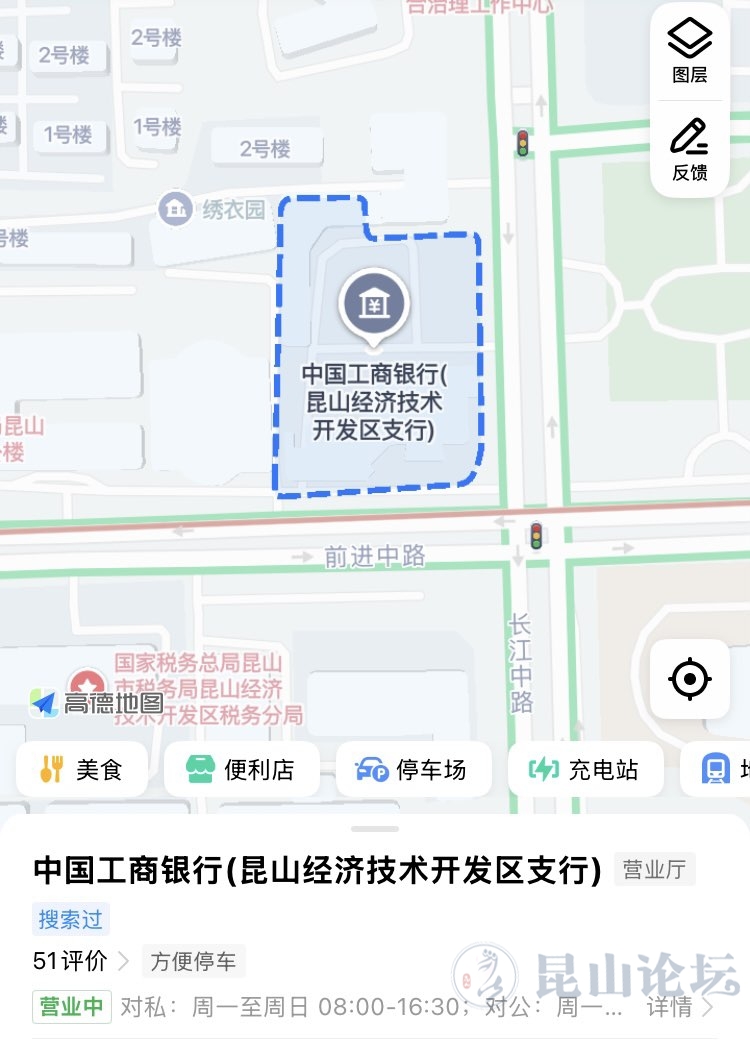Open the 中国工商银行 place detail card
This screenshot has height=1050, width=750.
(x=318, y=870)
